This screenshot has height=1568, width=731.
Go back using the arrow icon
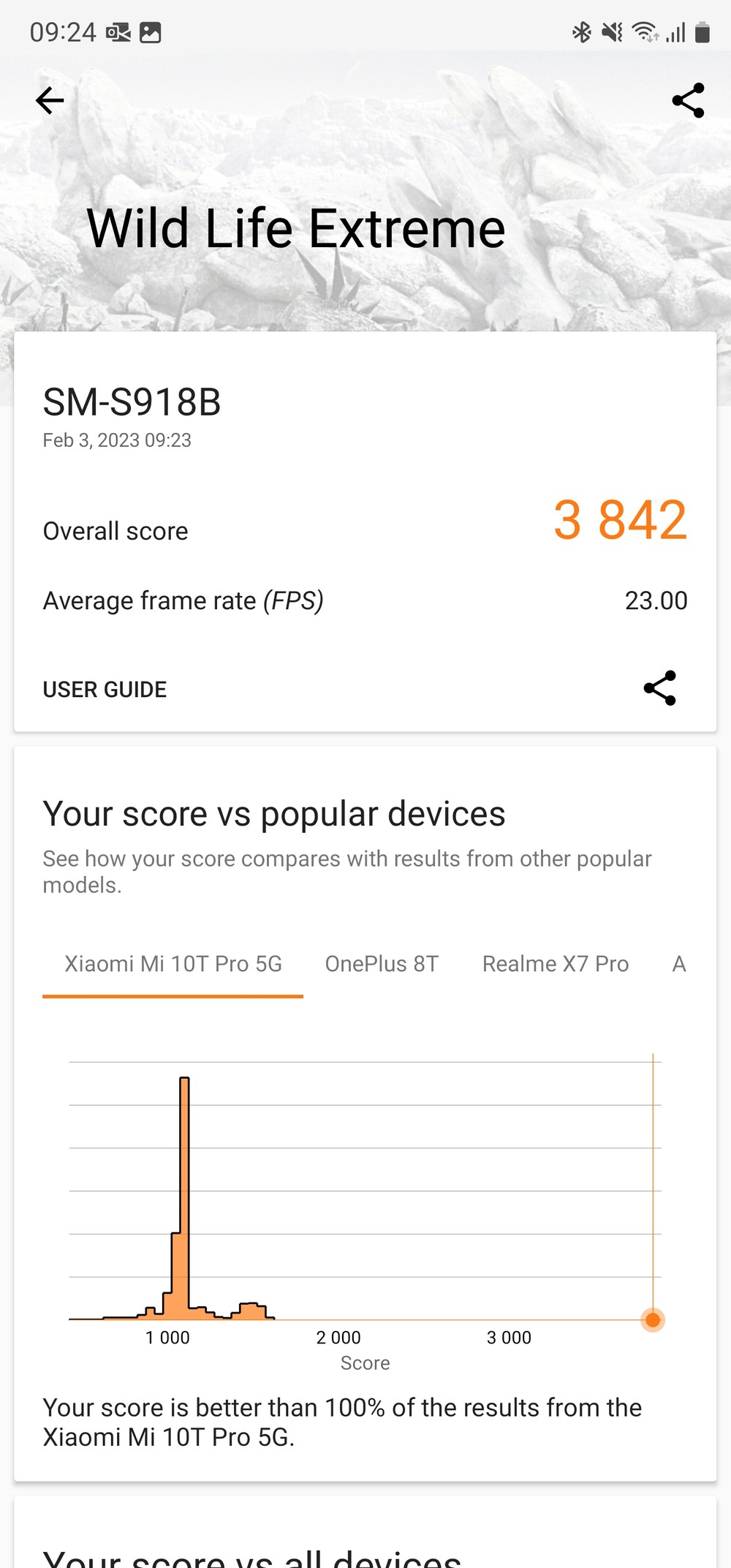pos(50,101)
